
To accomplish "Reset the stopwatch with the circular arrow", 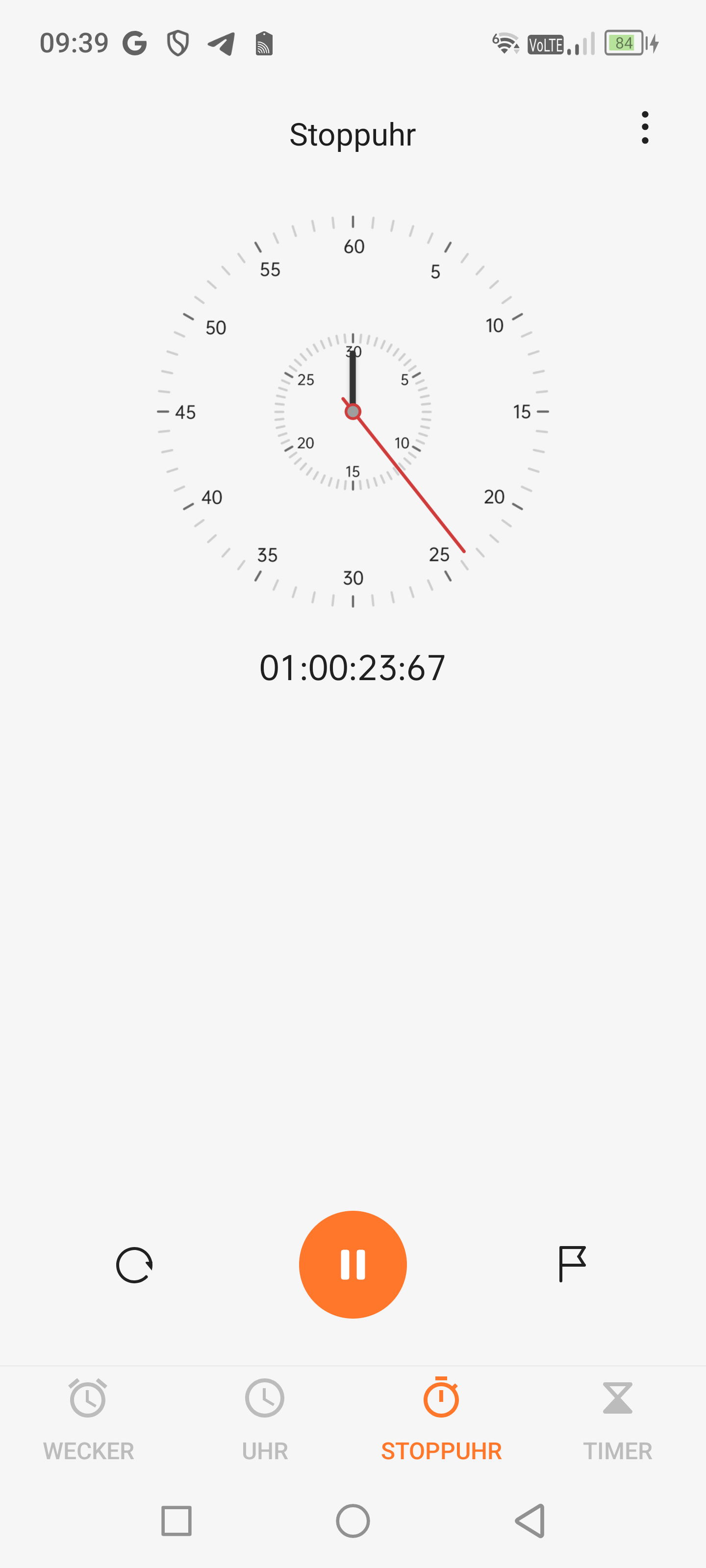I will pos(134,1265).
